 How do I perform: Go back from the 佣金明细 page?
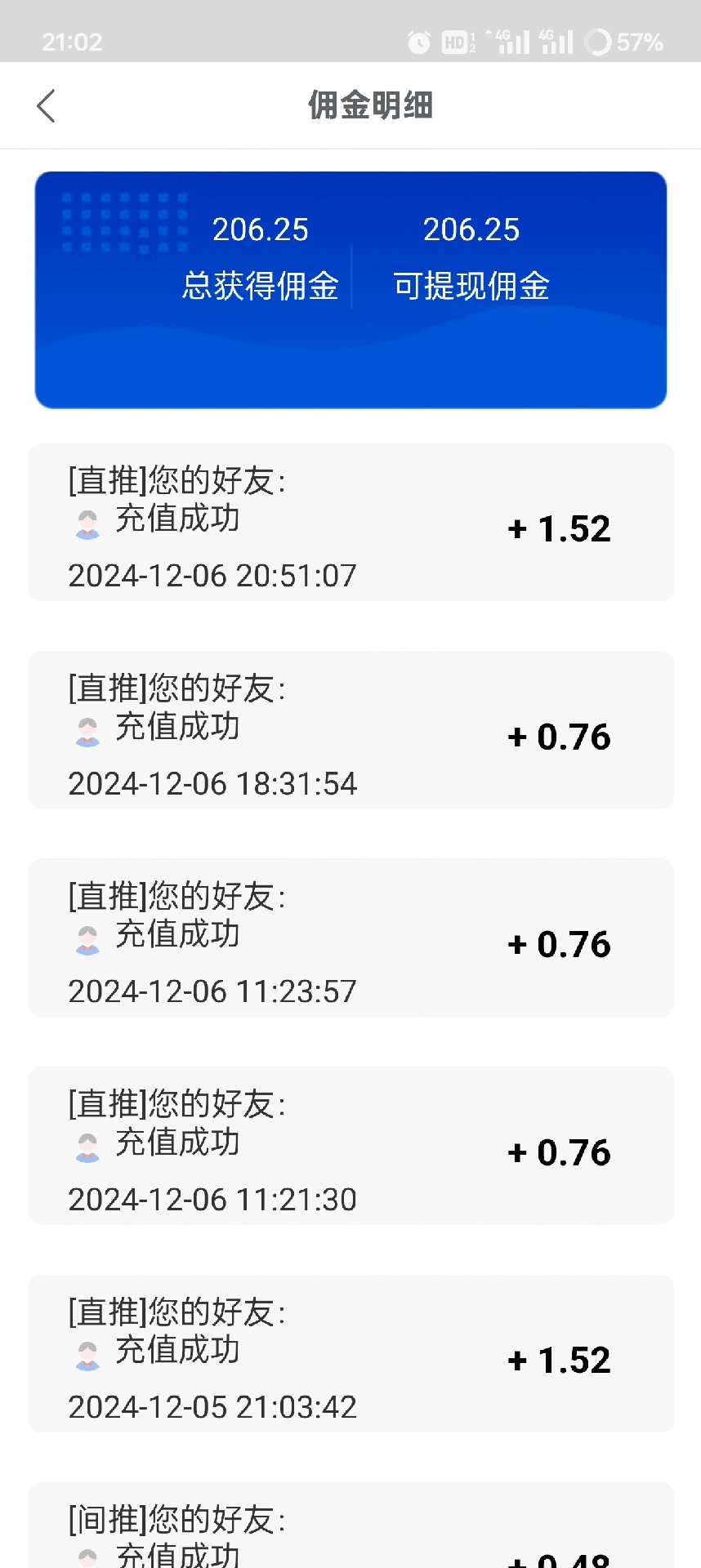coord(47,106)
